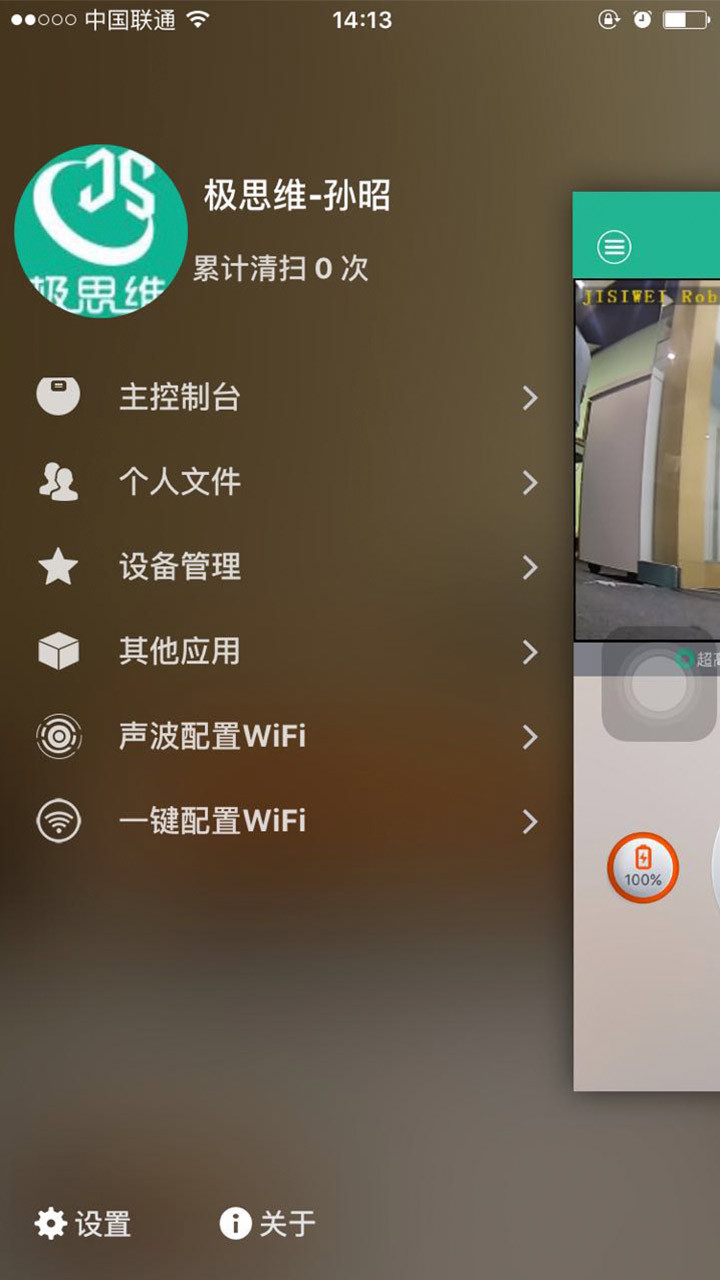Open 设置 settings

pyautogui.click(x=84, y=1223)
